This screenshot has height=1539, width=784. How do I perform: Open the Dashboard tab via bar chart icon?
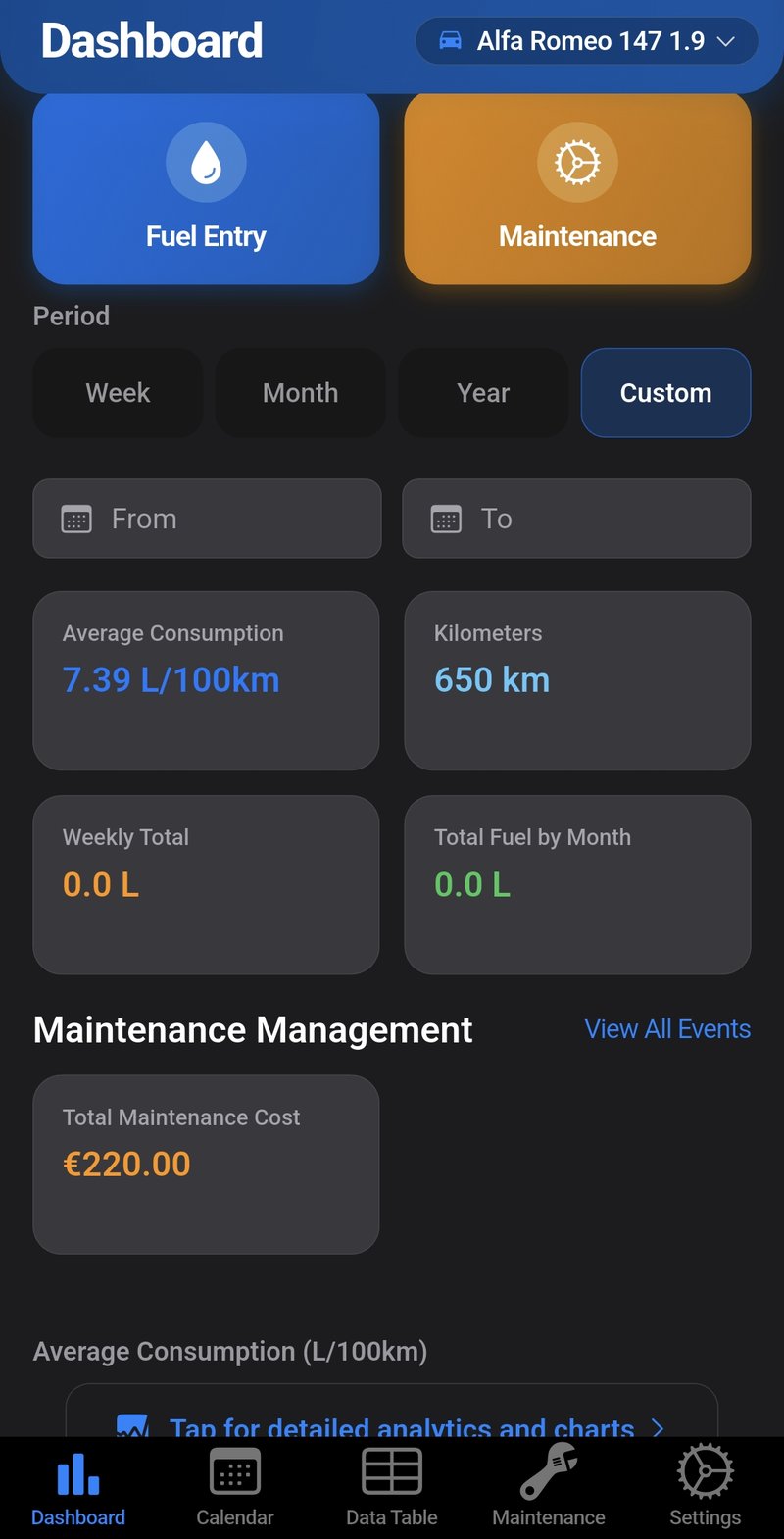pyautogui.click(x=77, y=1470)
